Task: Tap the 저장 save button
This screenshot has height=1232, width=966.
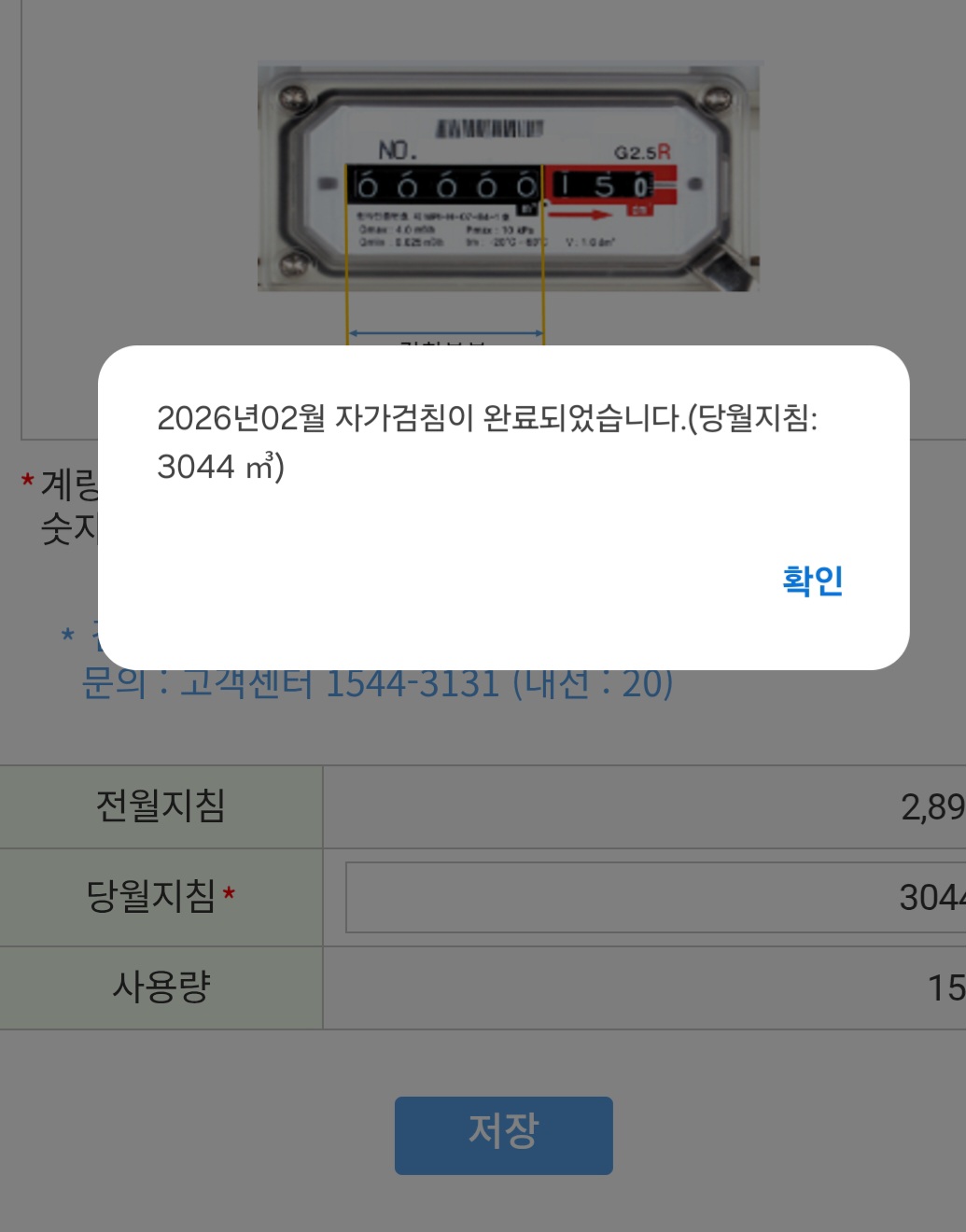Action: tap(503, 1134)
